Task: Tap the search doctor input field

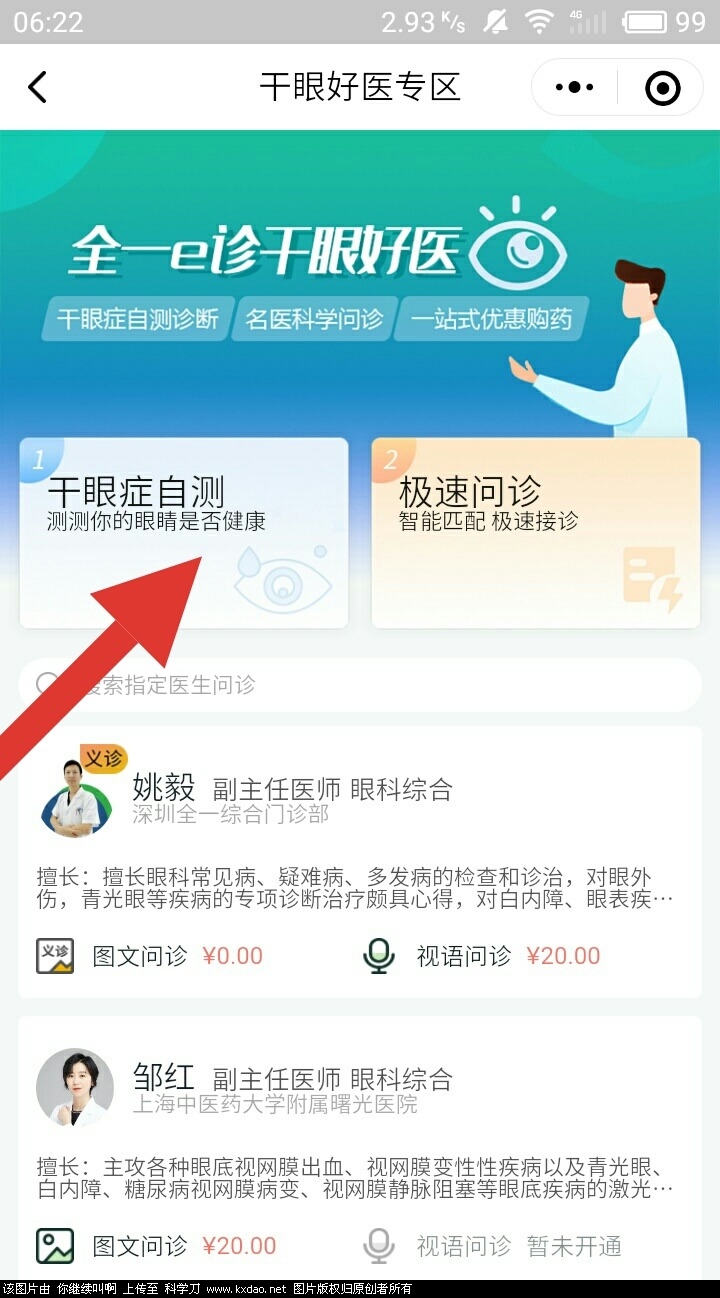Action: 360,685
